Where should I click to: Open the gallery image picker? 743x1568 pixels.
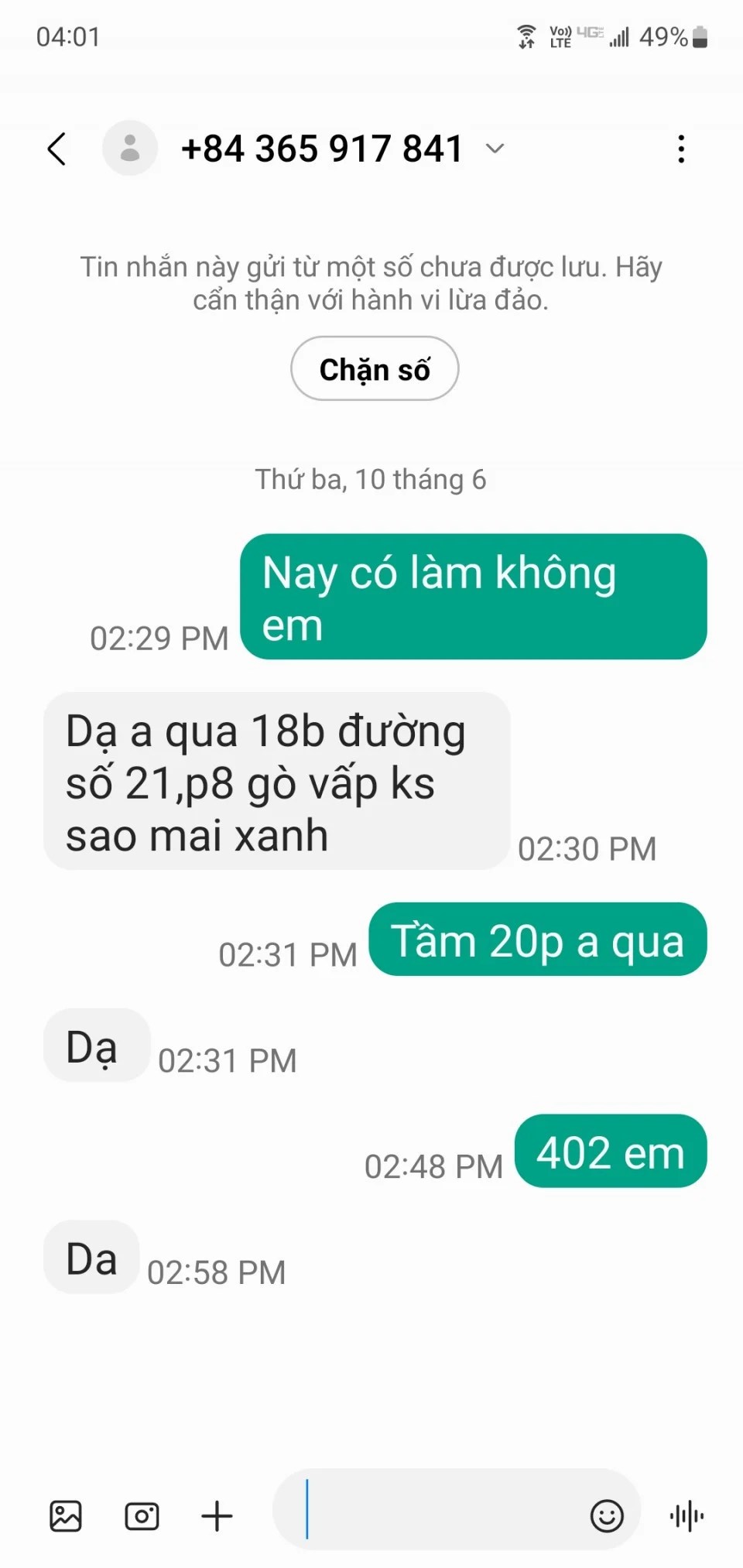click(x=66, y=1515)
